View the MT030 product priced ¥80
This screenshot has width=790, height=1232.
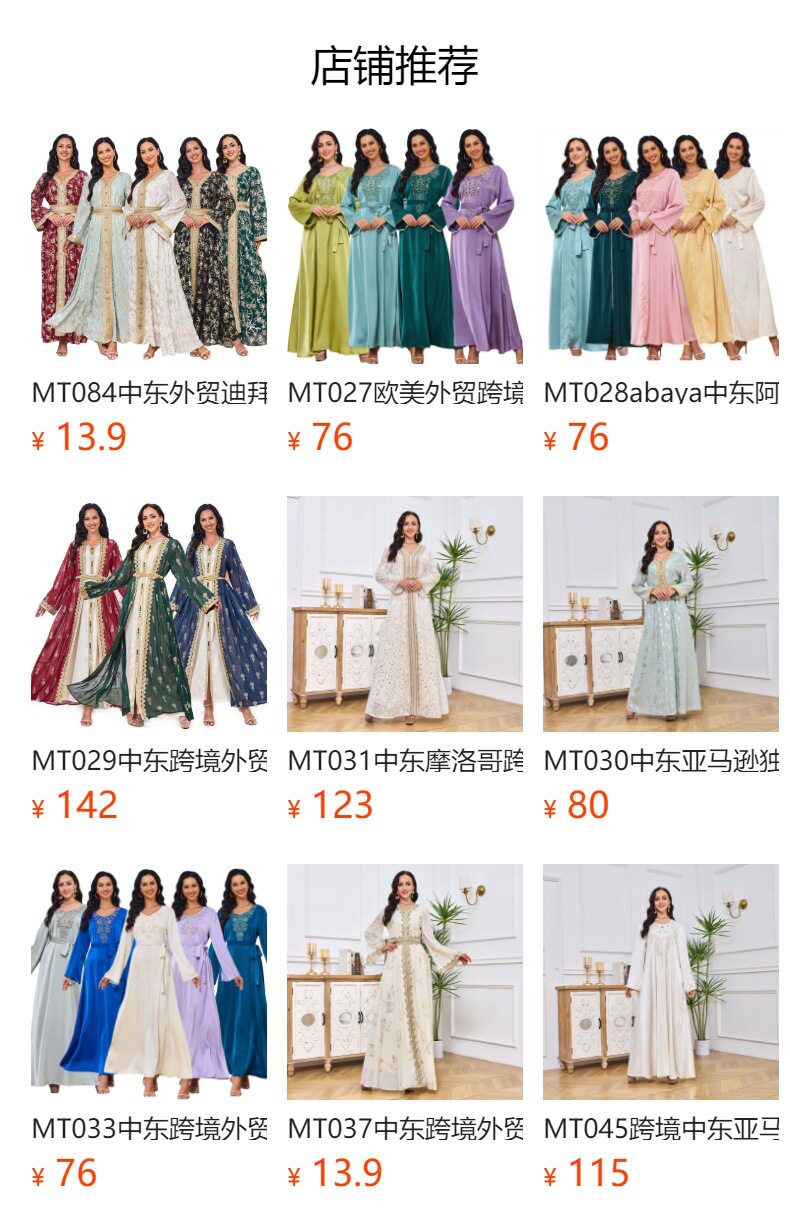pos(661,614)
